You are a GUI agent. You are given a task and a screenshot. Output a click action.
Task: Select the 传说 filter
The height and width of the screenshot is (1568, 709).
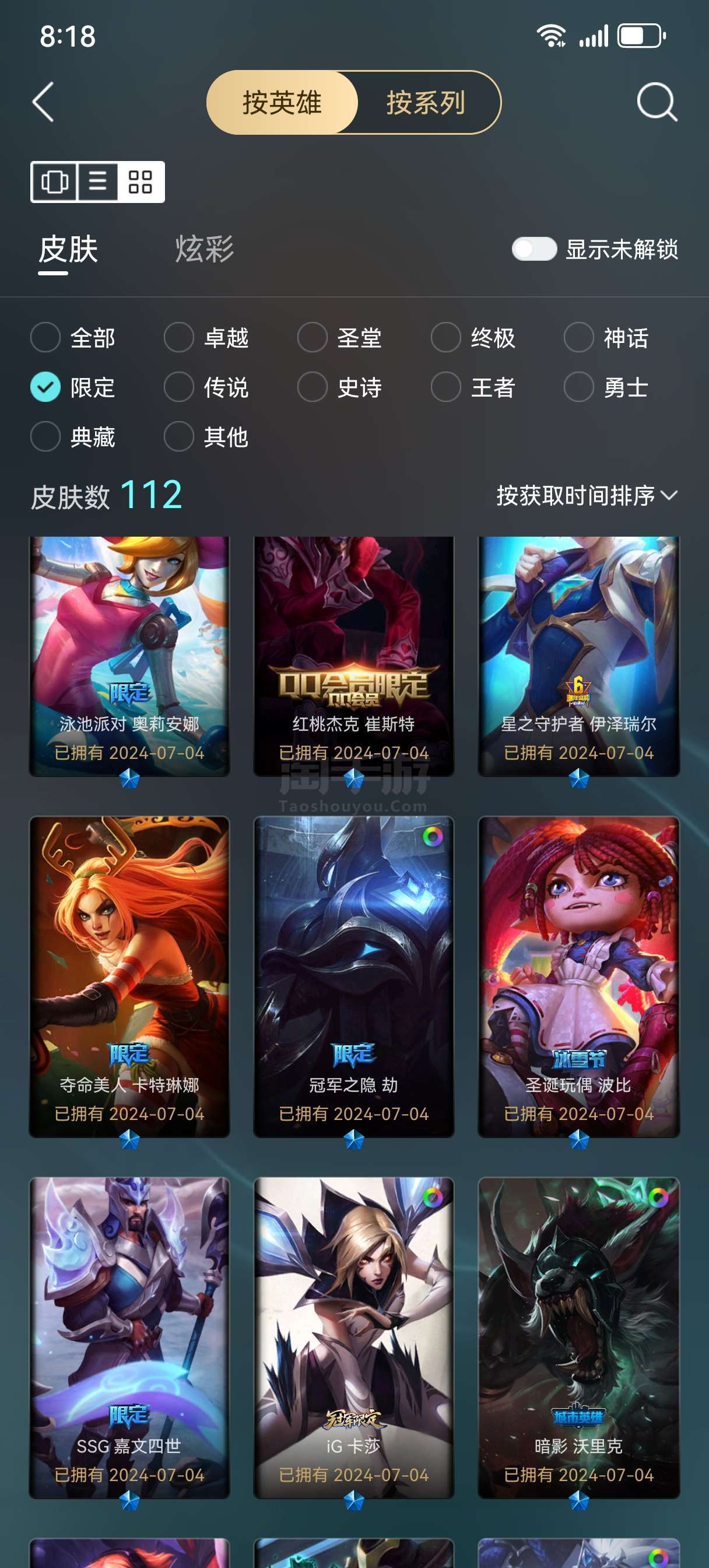click(x=206, y=387)
